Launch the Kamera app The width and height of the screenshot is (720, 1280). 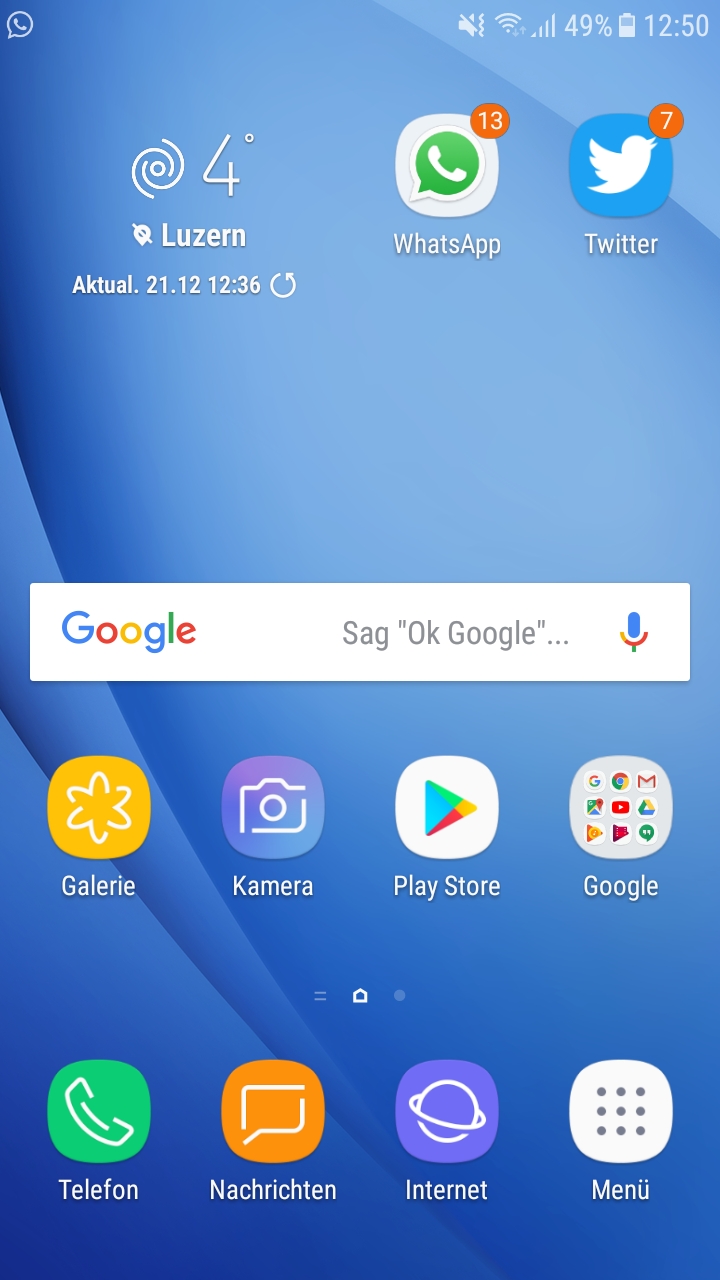coord(272,808)
